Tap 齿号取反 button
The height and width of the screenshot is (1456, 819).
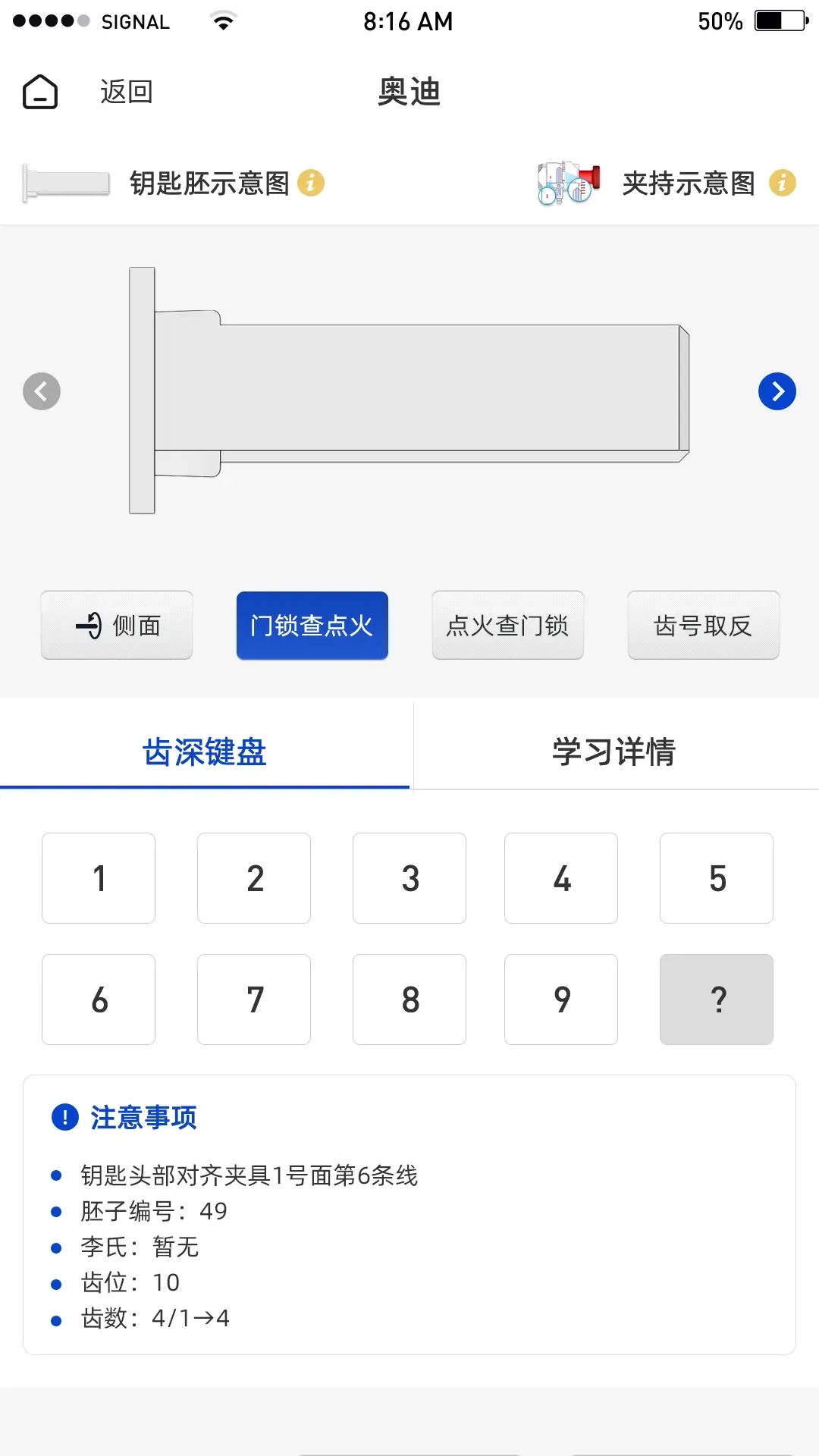(703, 626)
